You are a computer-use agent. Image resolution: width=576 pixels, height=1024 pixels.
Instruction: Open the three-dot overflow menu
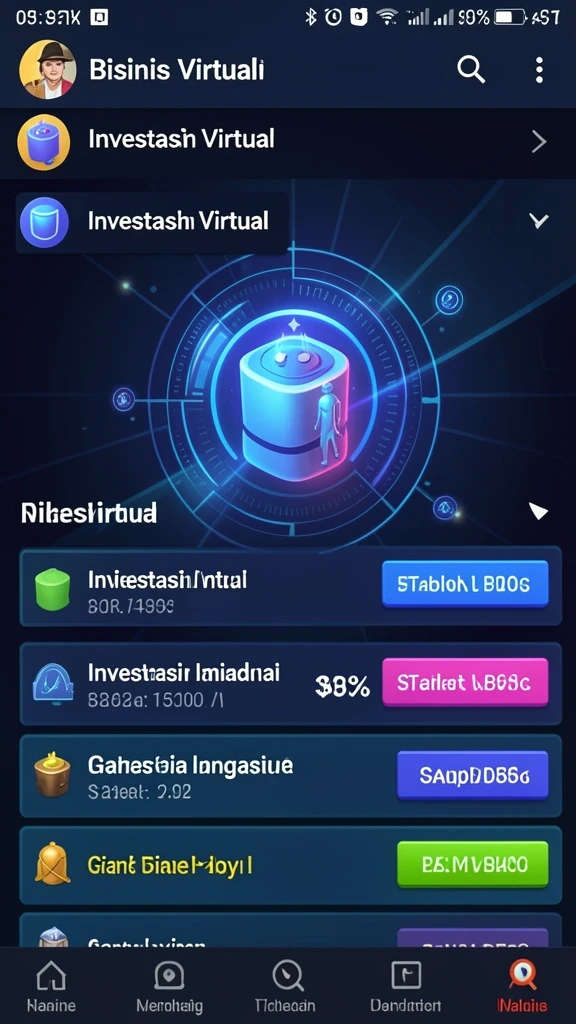[539, 70]
